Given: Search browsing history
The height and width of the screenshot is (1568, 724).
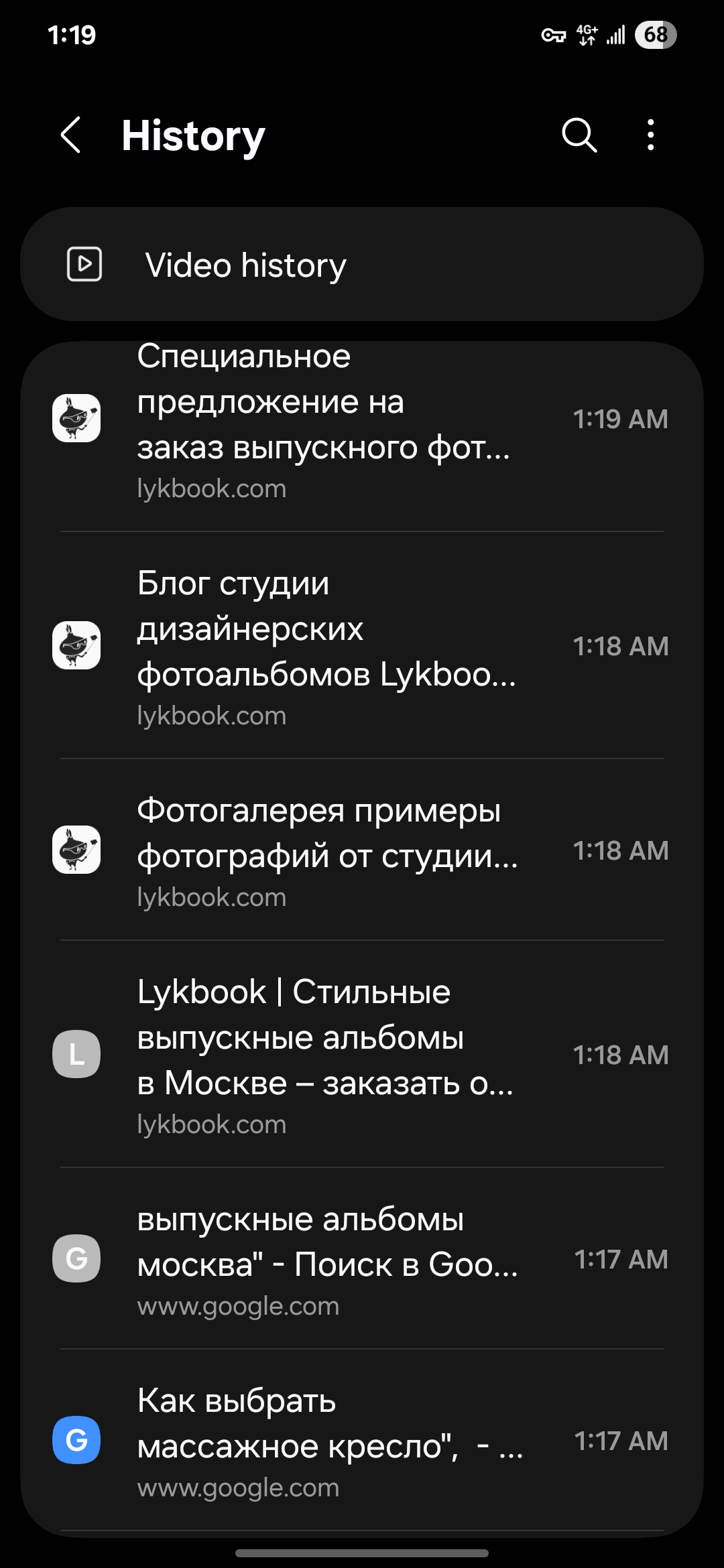Looking at the screenshot, I should tap(579, 135).
